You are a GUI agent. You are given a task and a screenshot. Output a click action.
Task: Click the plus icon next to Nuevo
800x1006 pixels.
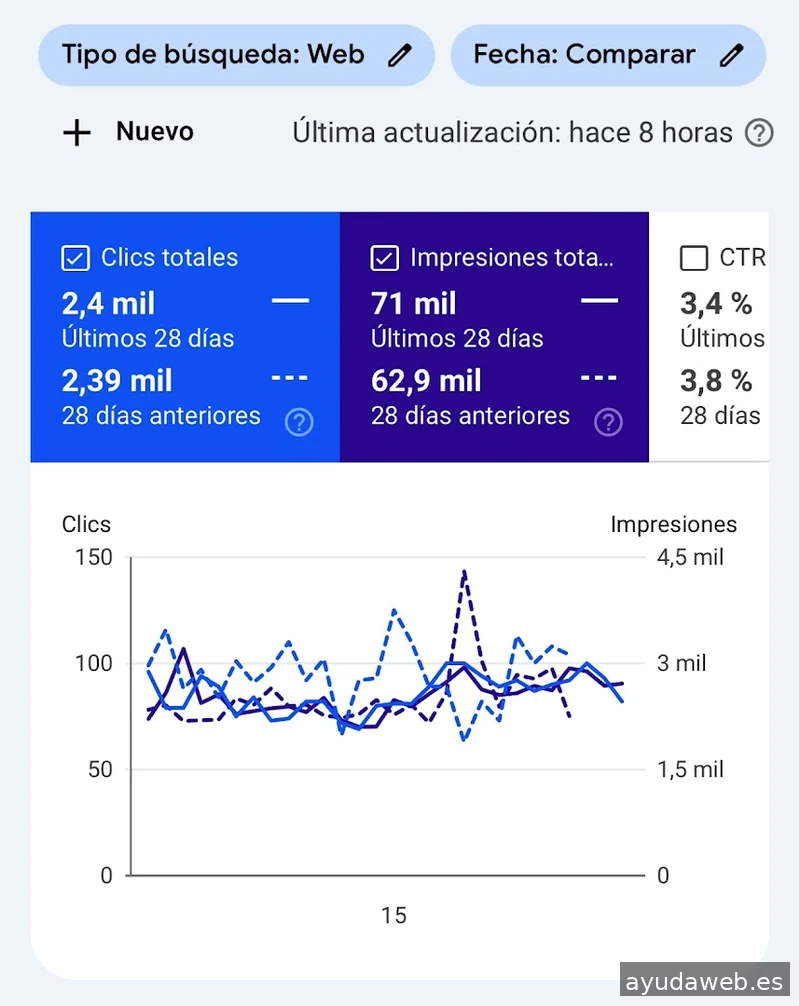point(76,131)
